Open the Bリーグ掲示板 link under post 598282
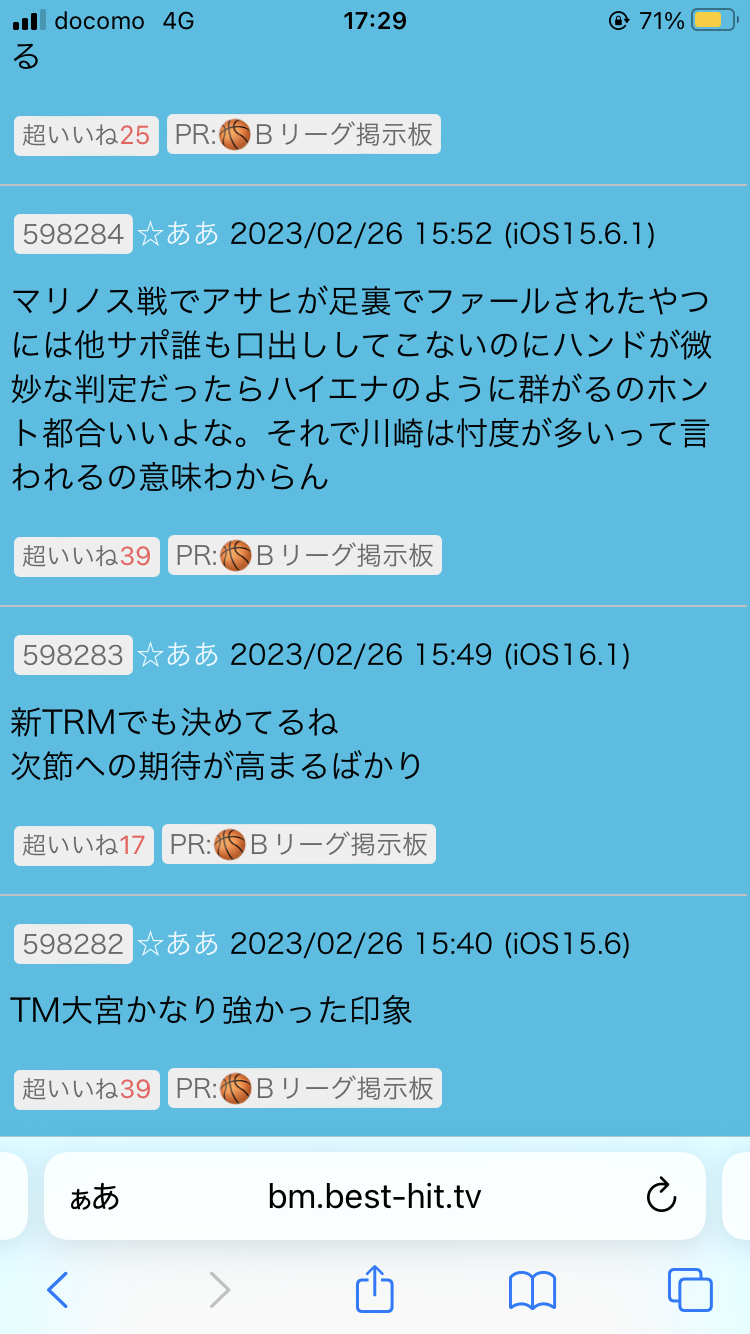The width and height of the screenshot is (750, 1334). pyautogui.click(x=304, y=1088)
